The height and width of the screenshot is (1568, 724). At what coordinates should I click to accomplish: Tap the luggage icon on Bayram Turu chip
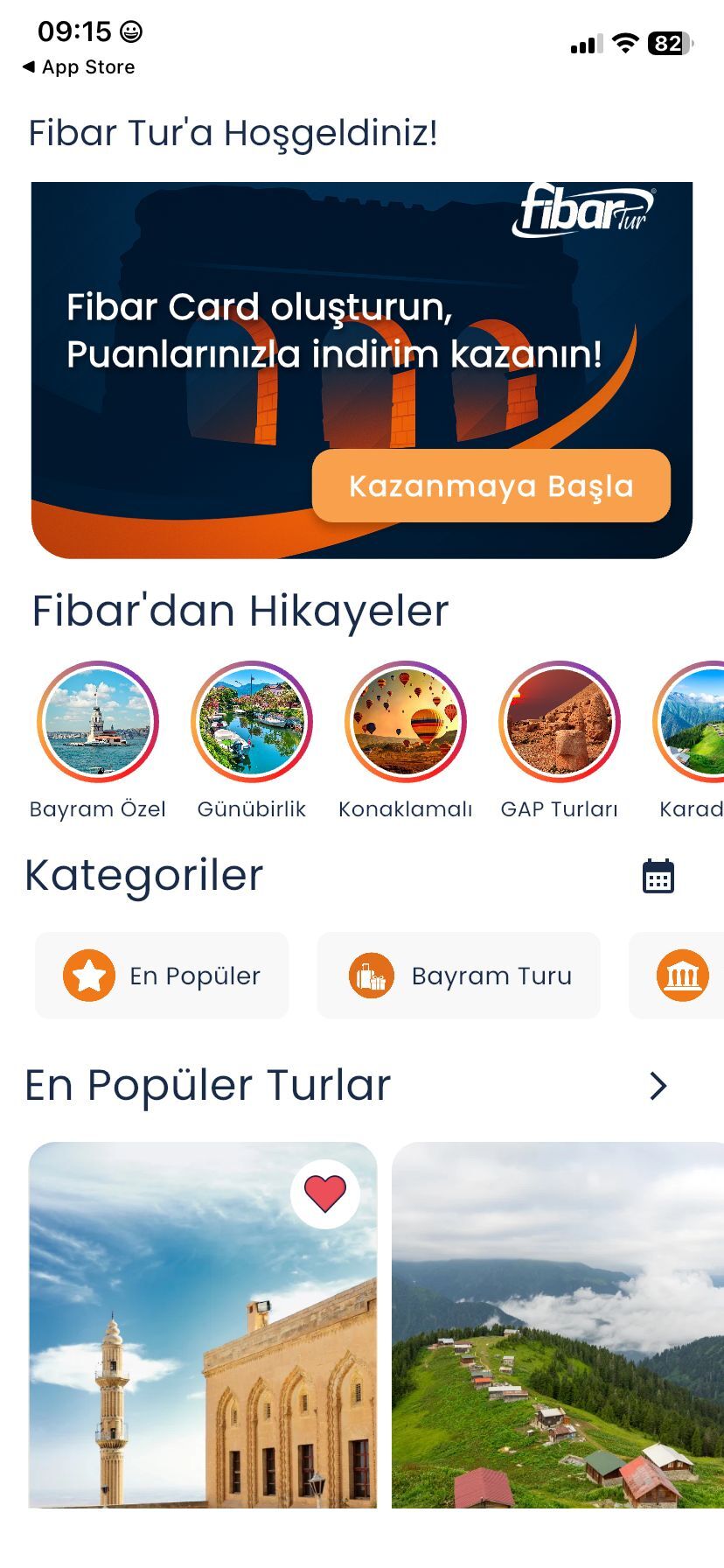pos(371,975)
